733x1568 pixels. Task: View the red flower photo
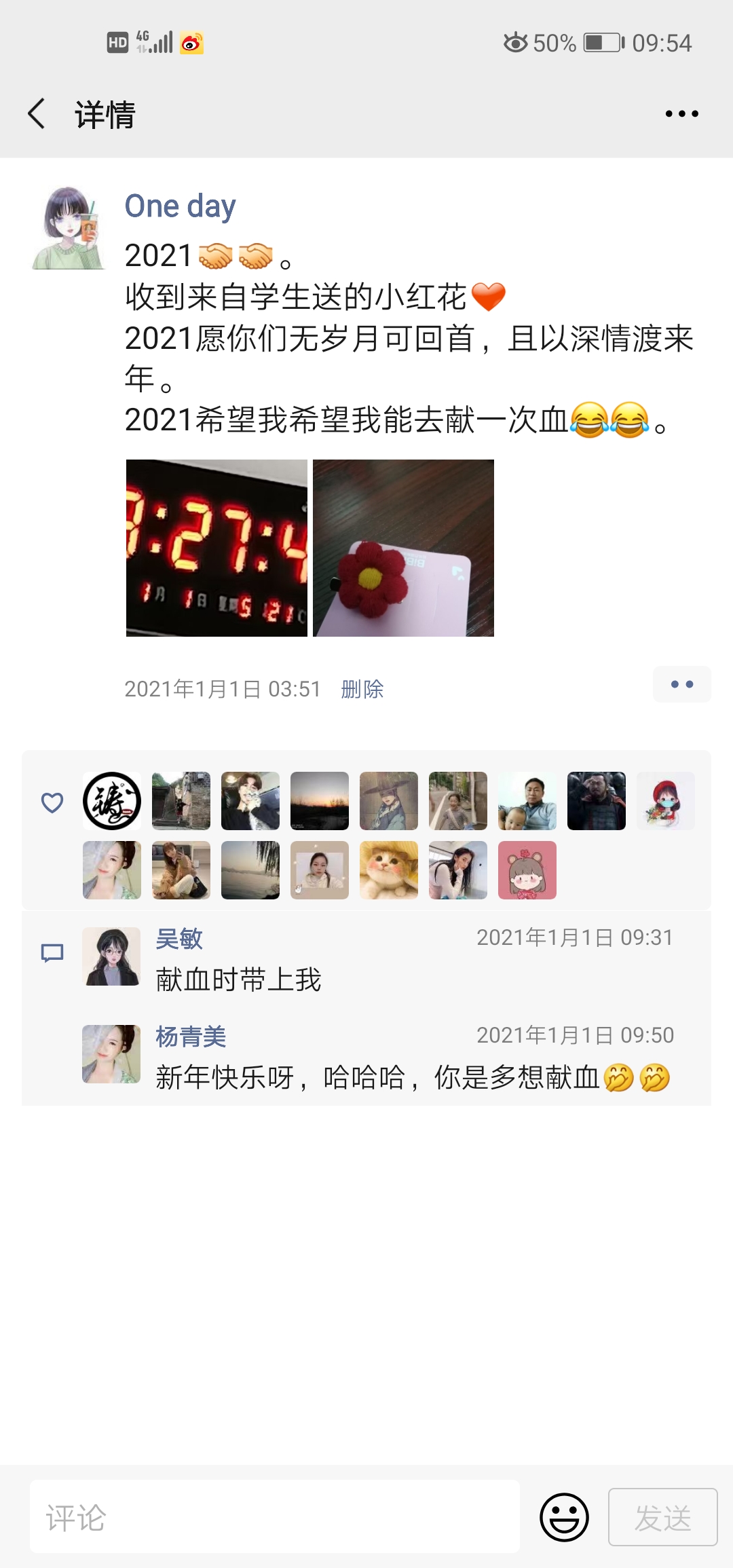click(x=403, y=548)
